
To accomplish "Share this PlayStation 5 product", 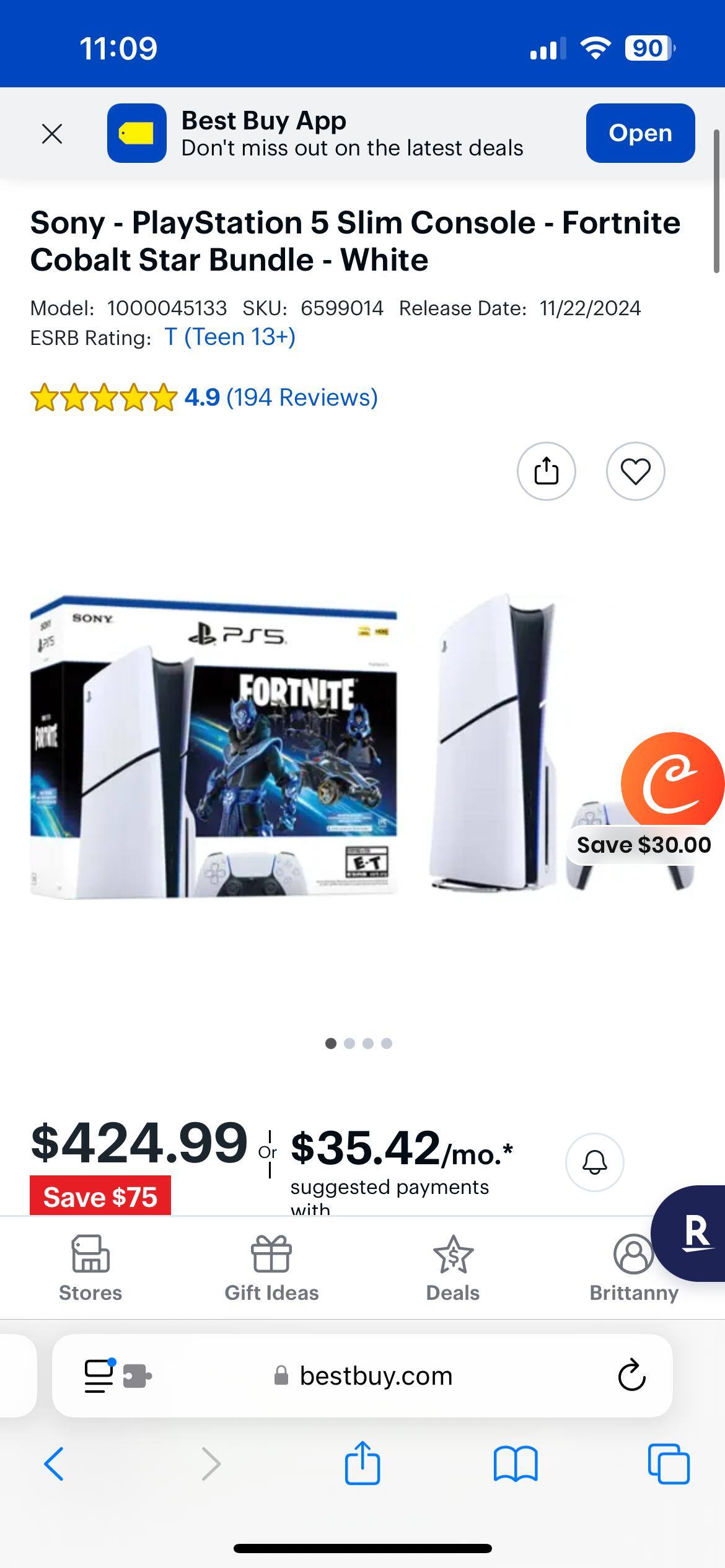I will point(546,471).
